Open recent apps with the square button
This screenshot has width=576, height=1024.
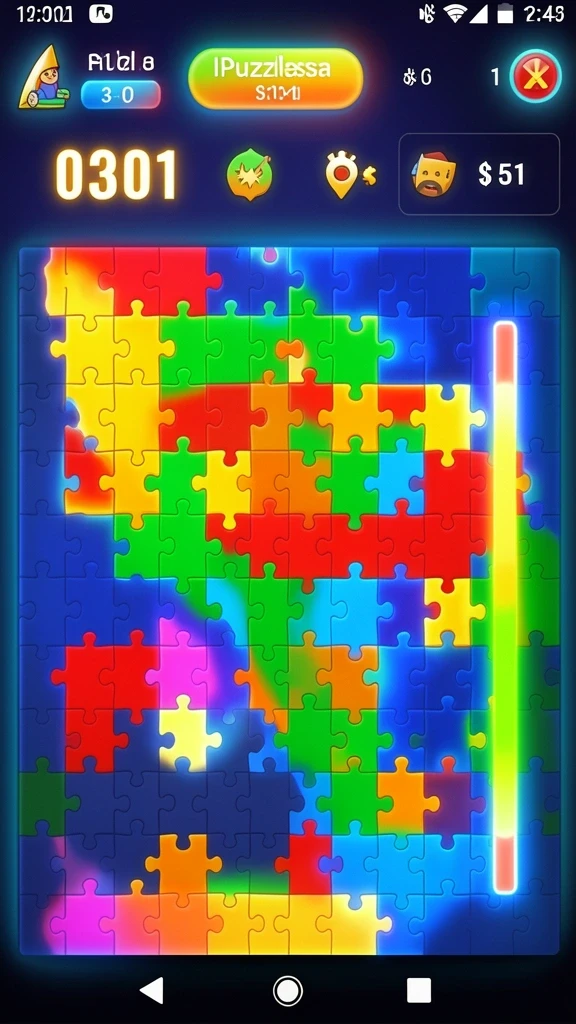point(419,991)
